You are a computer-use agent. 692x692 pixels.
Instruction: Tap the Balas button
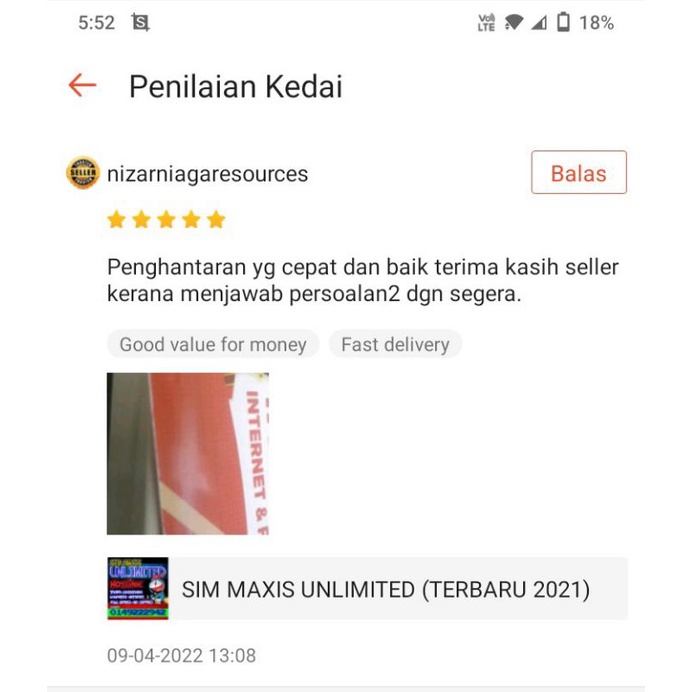tap(578, 173)
